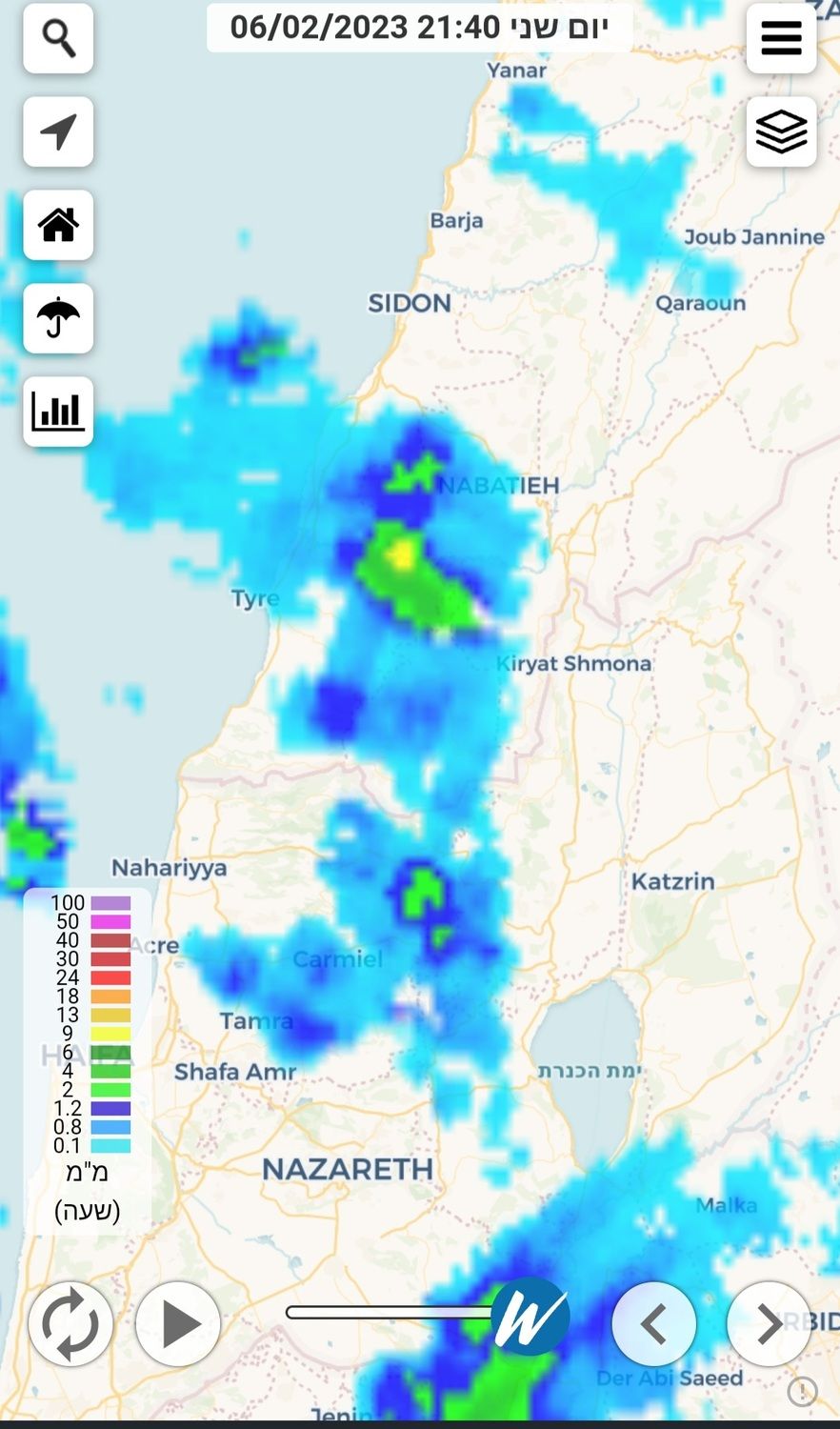
Task: Center map on my current location
Action: [58, 132]
